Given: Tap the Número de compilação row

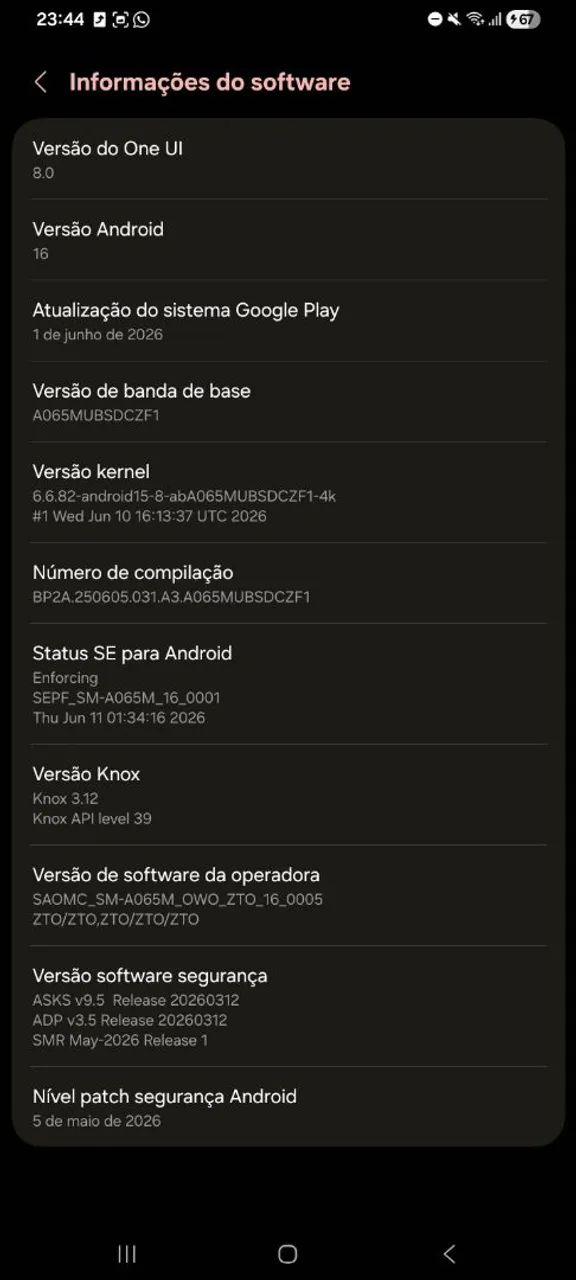Looking at the screenshot, I should (x=288, y=583).
